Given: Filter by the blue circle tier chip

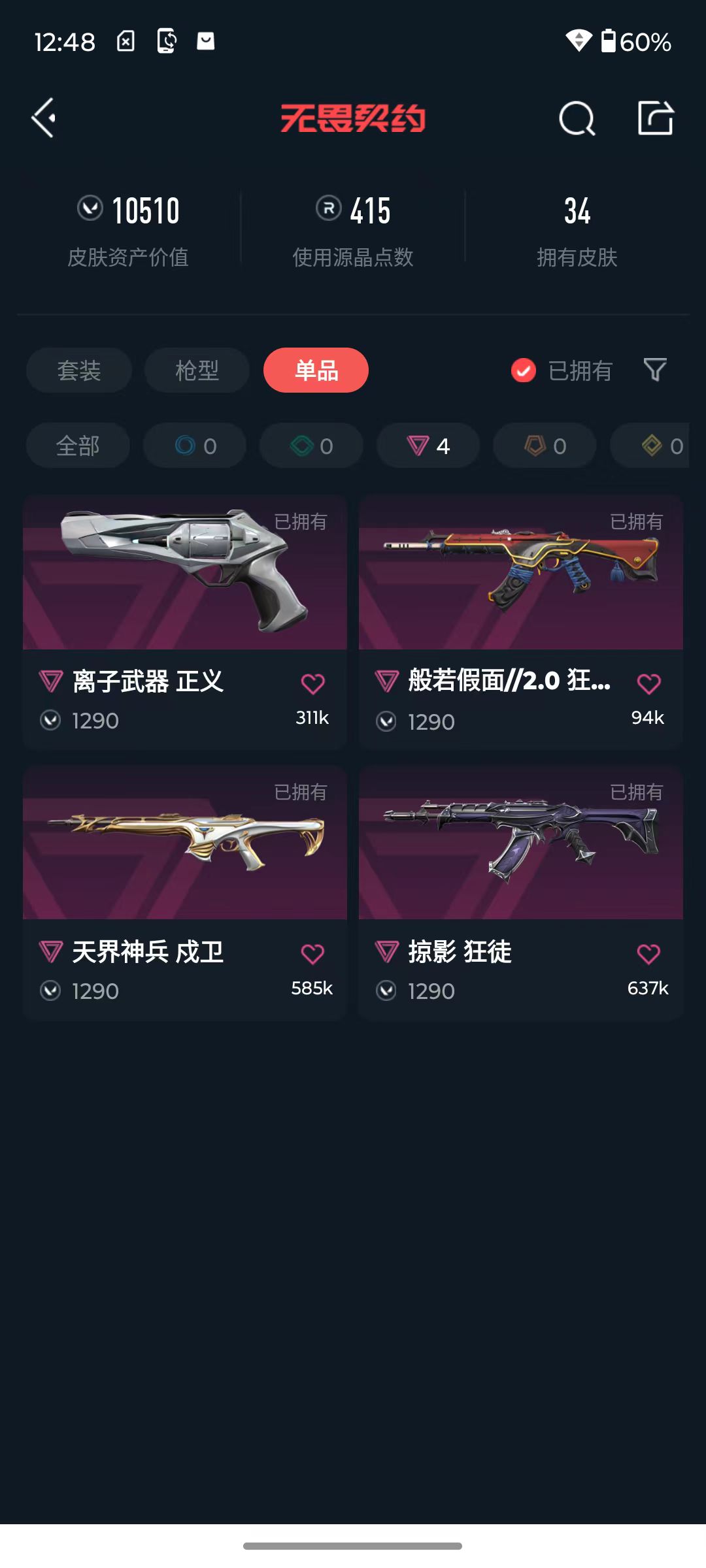Looking at the screenshot, I should pyautogui.click(x=195, y=446).
